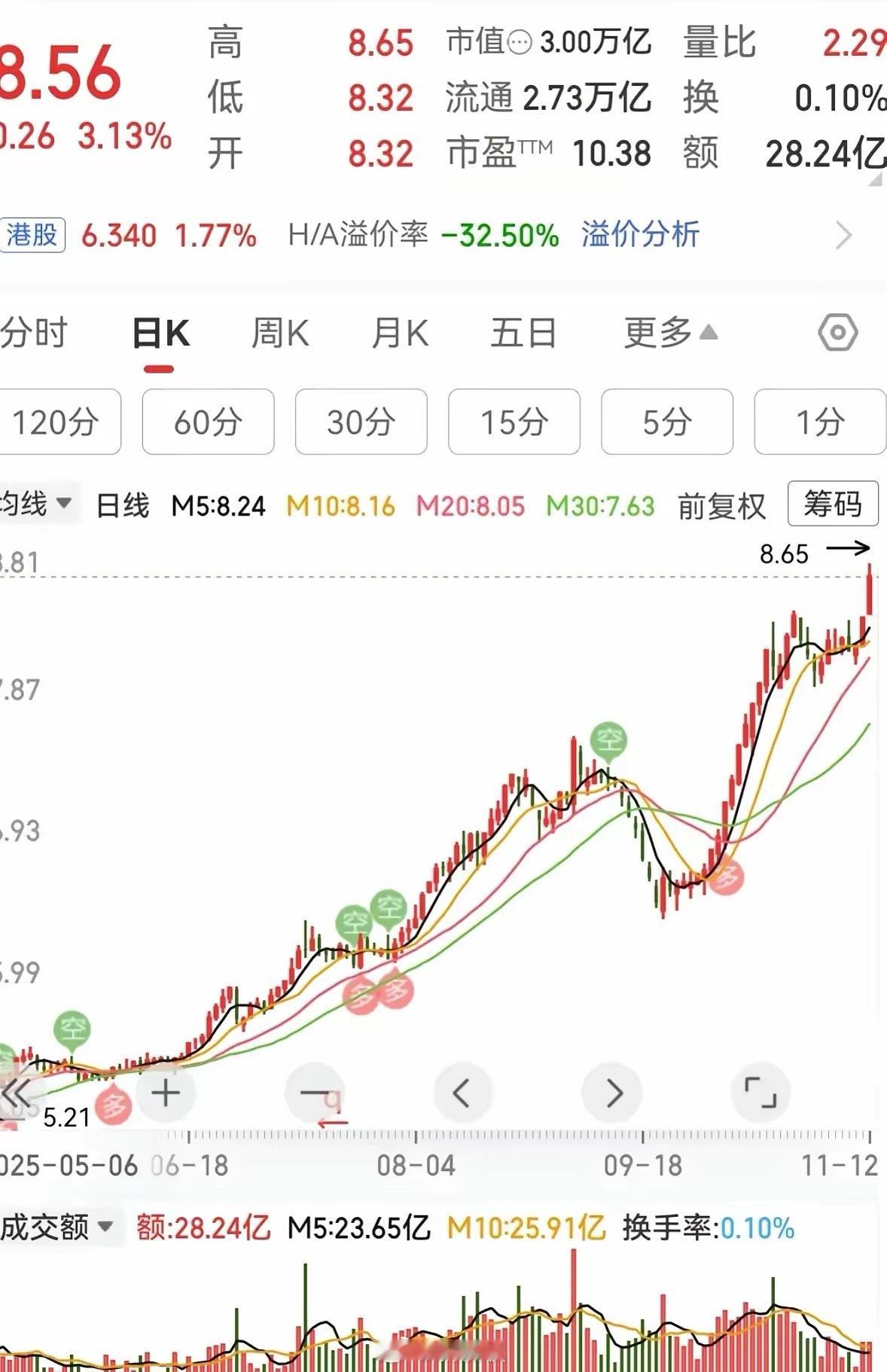Toggle the 港股 Hong Kong quote display
This screenshot has width=887, height=1372.
coord(31,234)
